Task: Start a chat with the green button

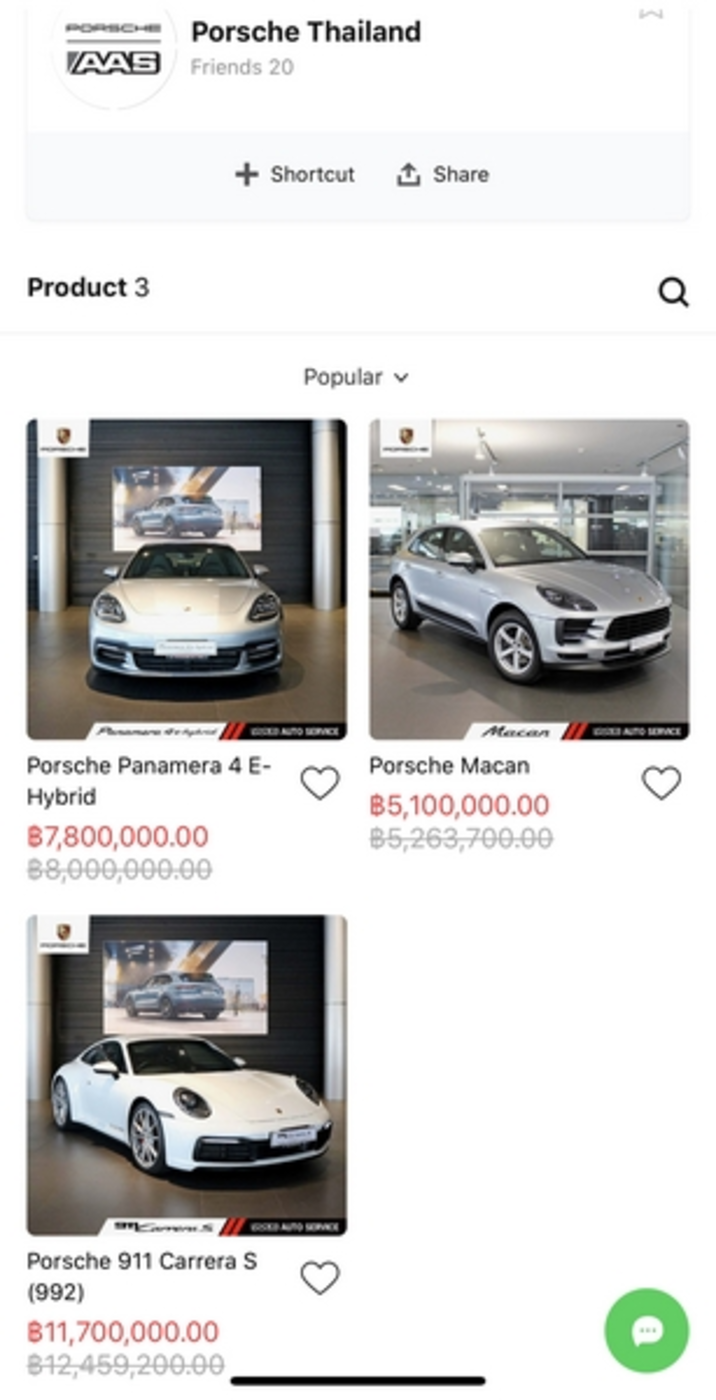Action: click(x=647, y=1331)
